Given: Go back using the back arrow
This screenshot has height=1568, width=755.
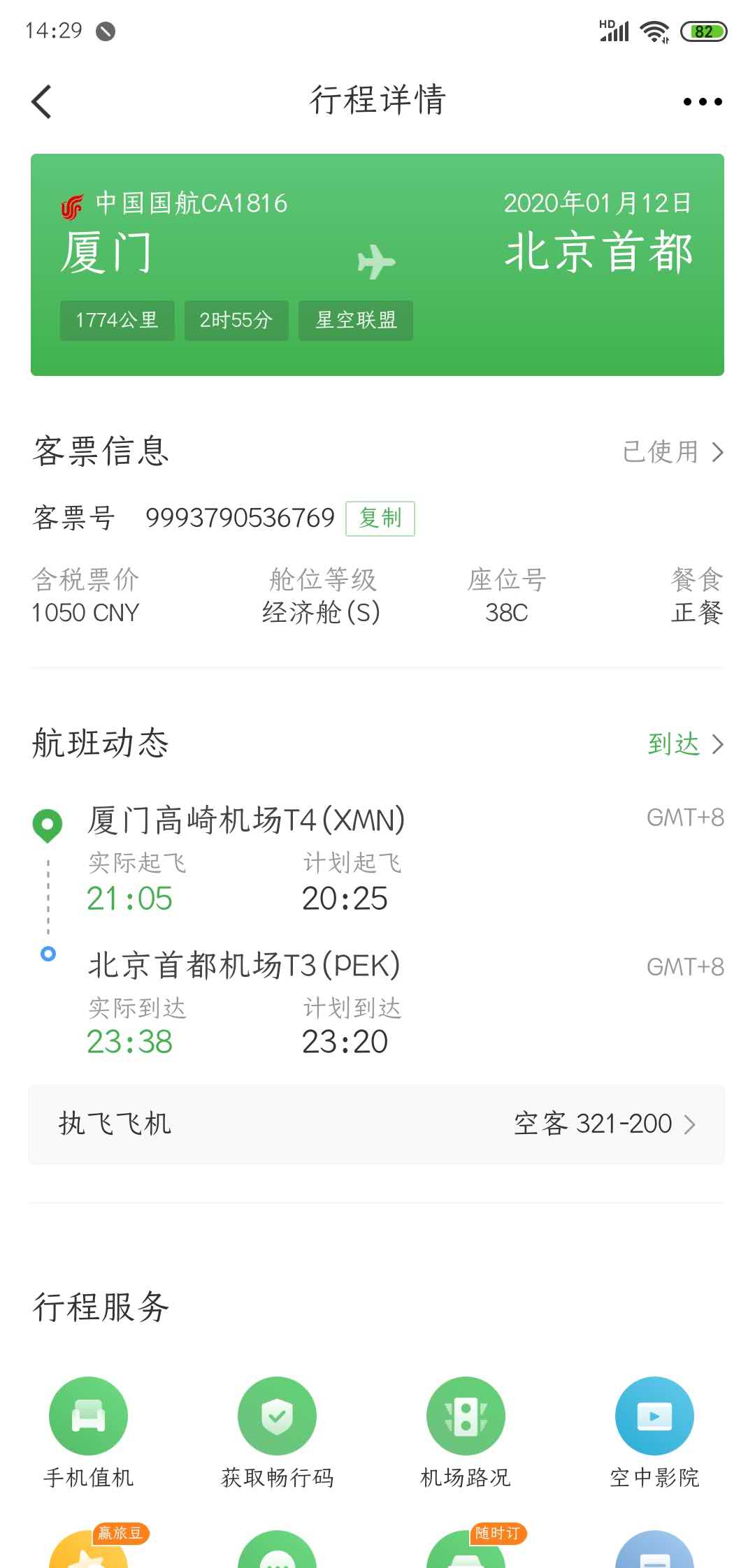Looking at the screenshot, I should tap(42, 102).
